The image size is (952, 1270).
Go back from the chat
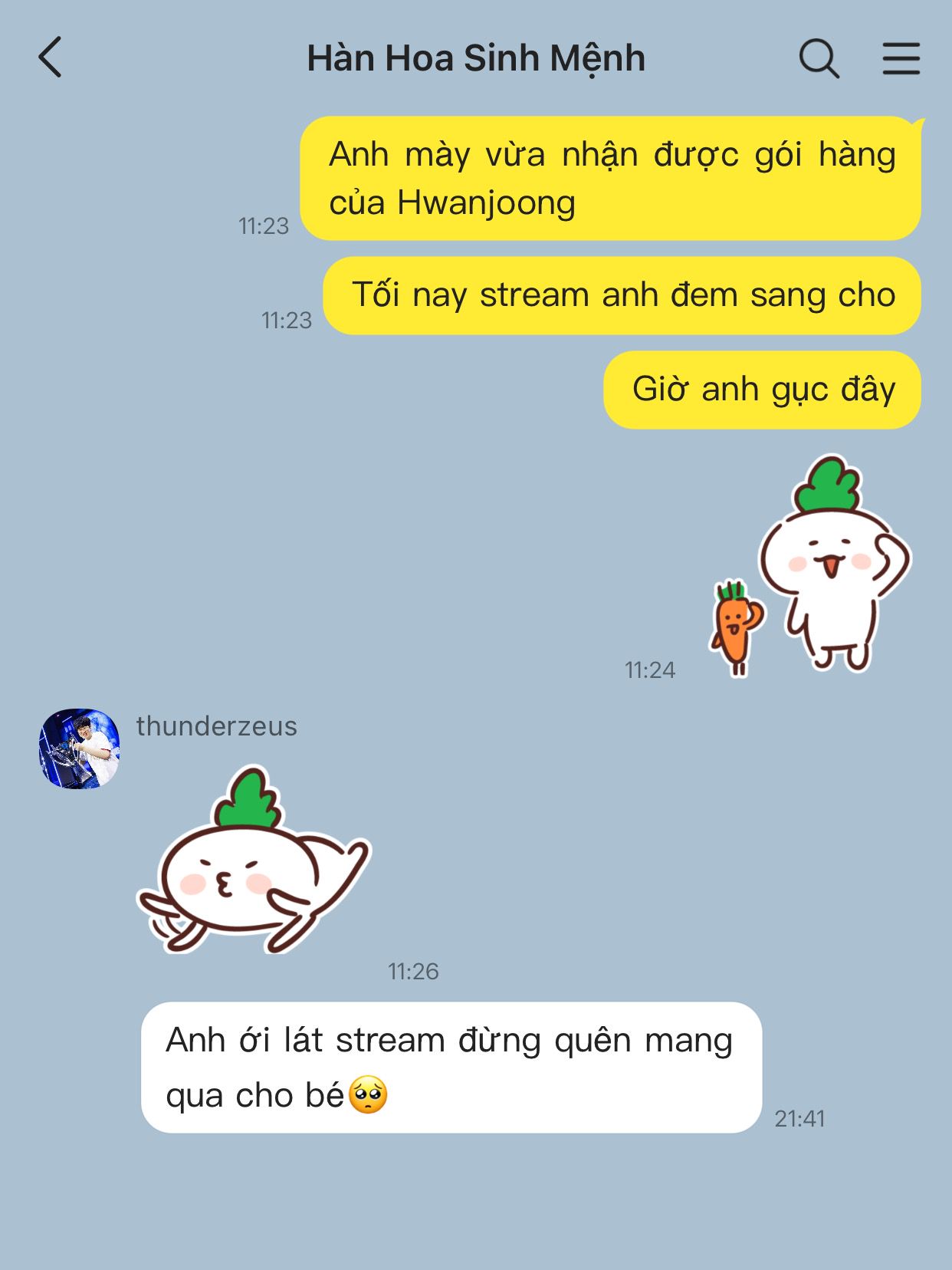pos(50,58)
